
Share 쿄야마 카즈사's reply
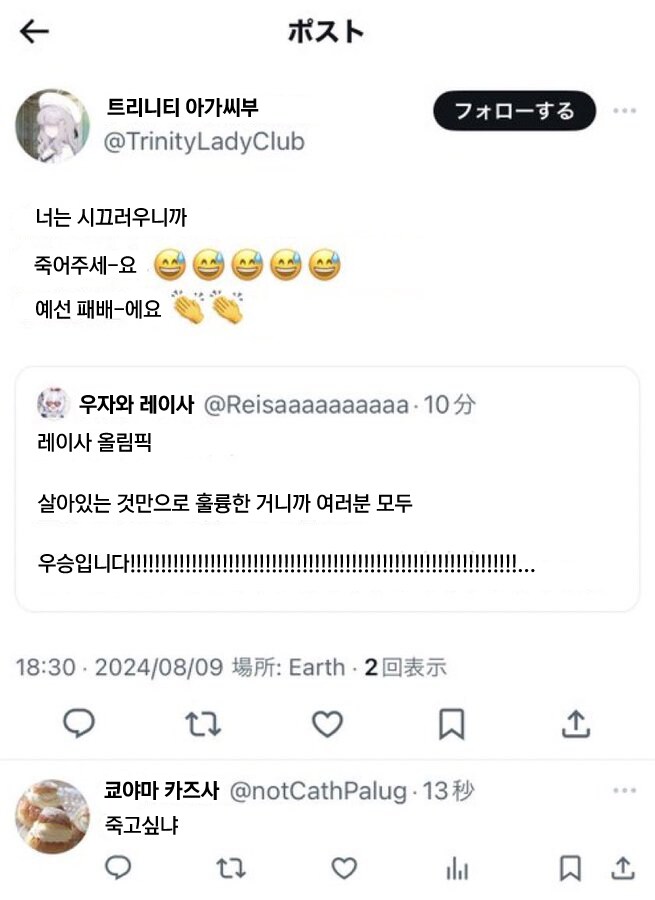(x=622, y=868)
